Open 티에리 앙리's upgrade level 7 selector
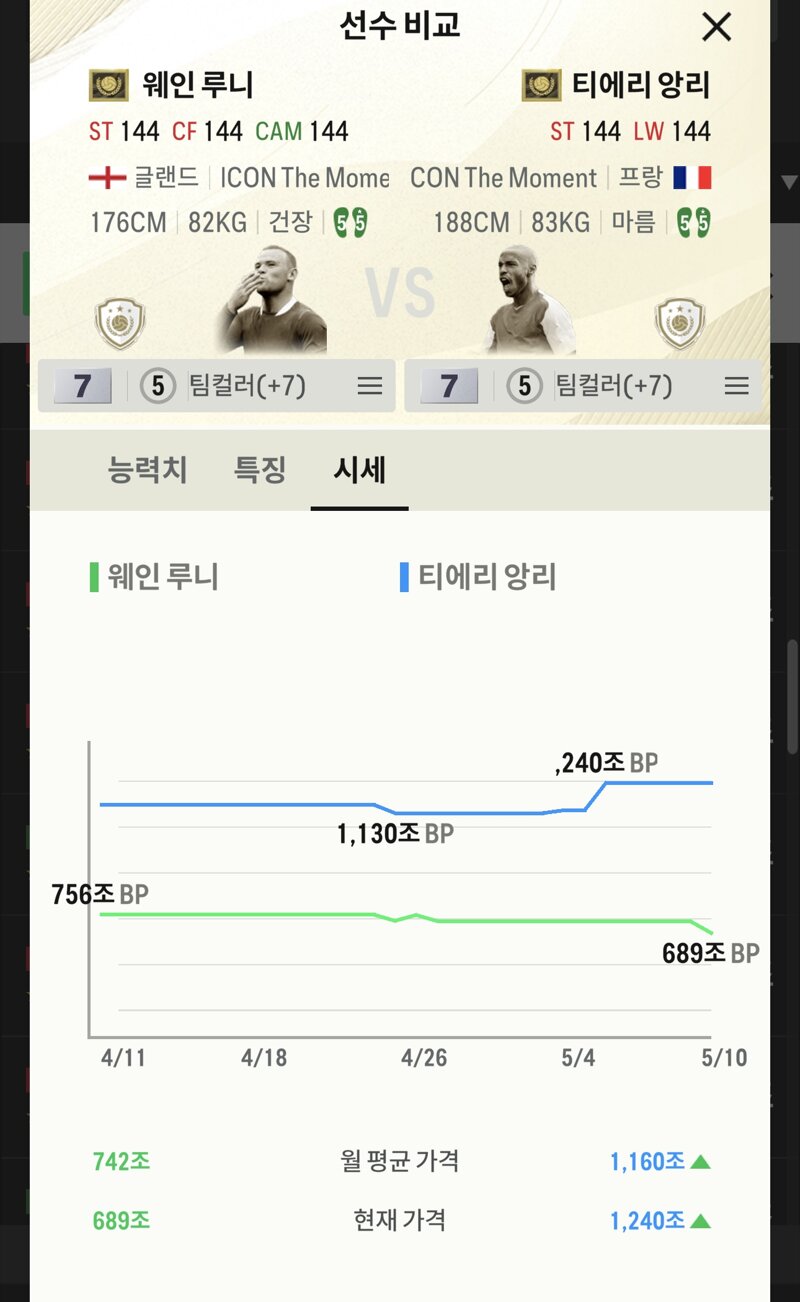This screenshot has height=1302, width=800. 448,386
